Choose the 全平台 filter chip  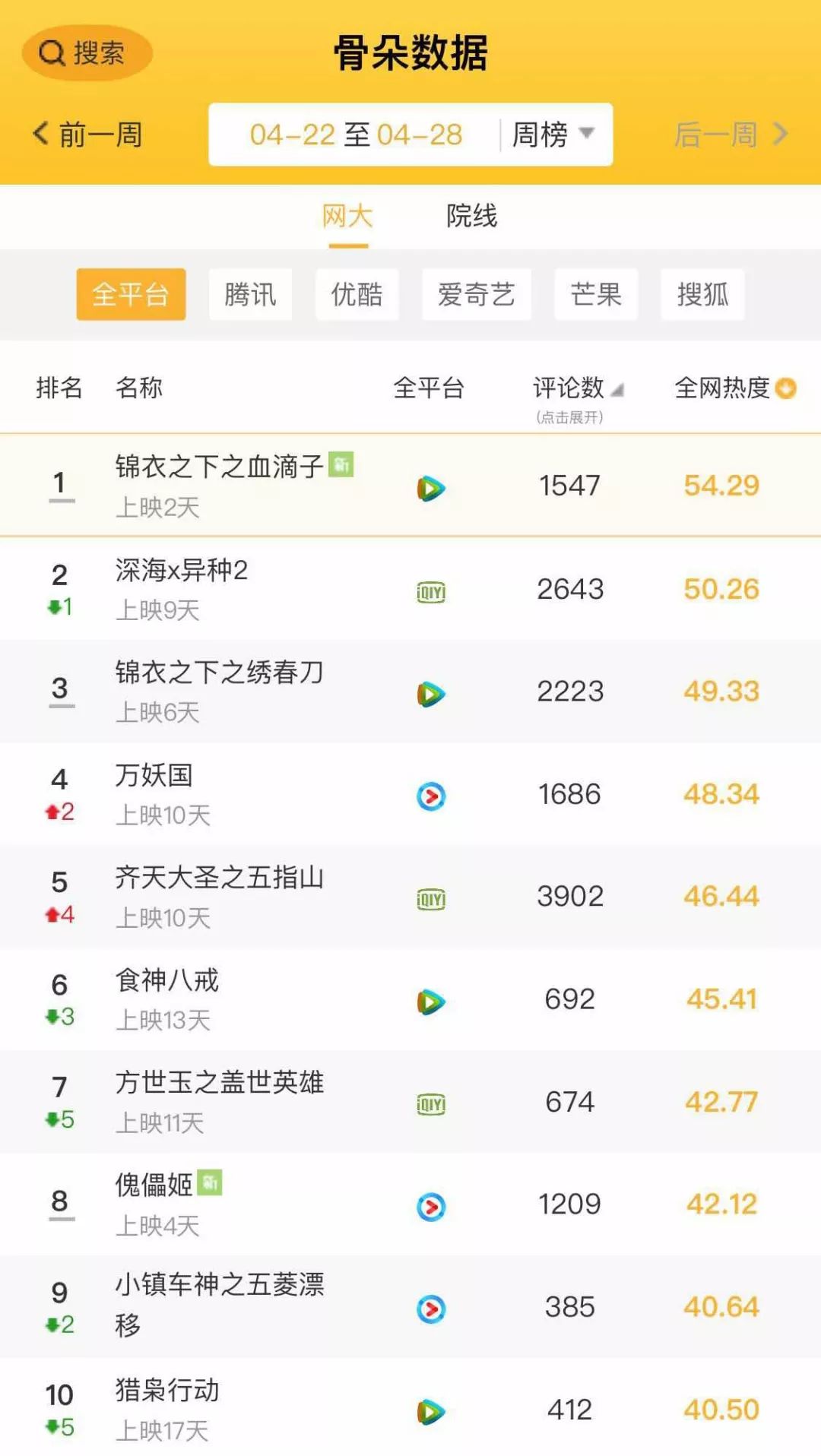click(131, 294)
